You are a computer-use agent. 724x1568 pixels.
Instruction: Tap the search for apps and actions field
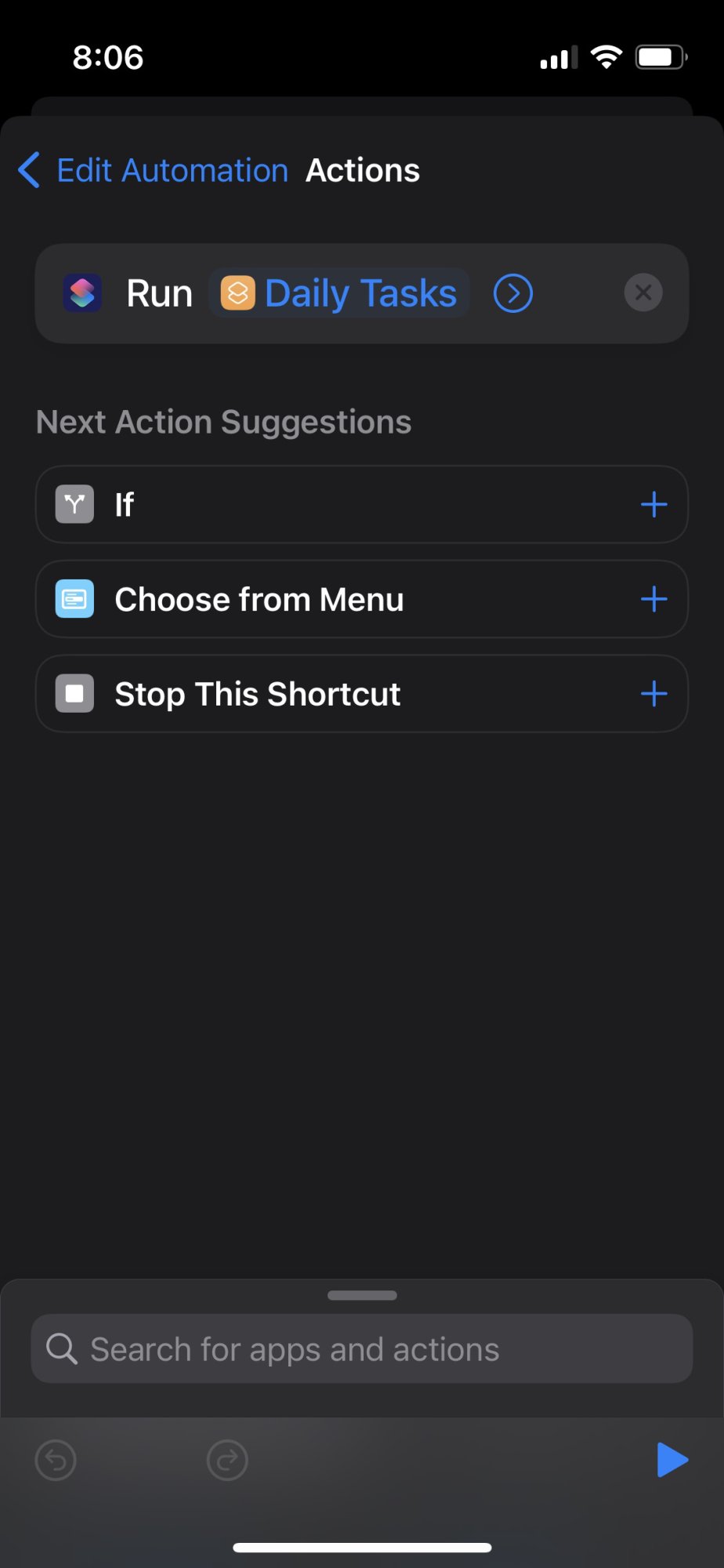[362, 1349]
